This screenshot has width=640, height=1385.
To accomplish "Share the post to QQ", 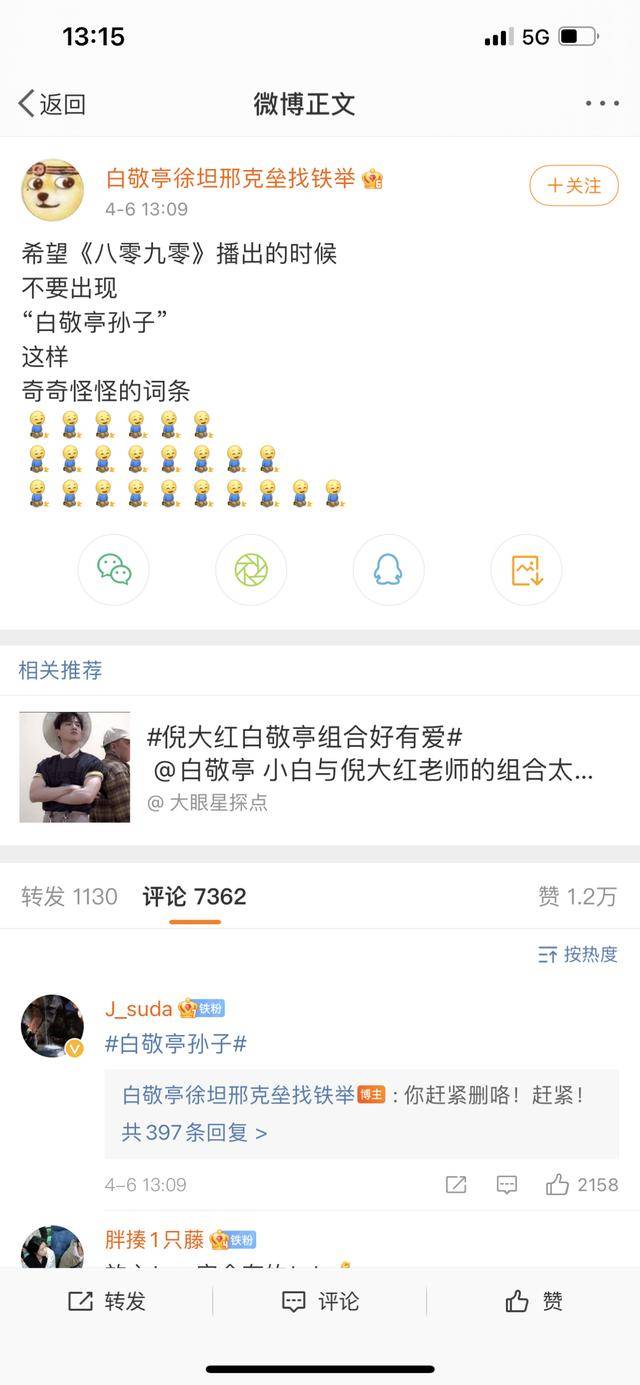I will (x=388, y=570).
